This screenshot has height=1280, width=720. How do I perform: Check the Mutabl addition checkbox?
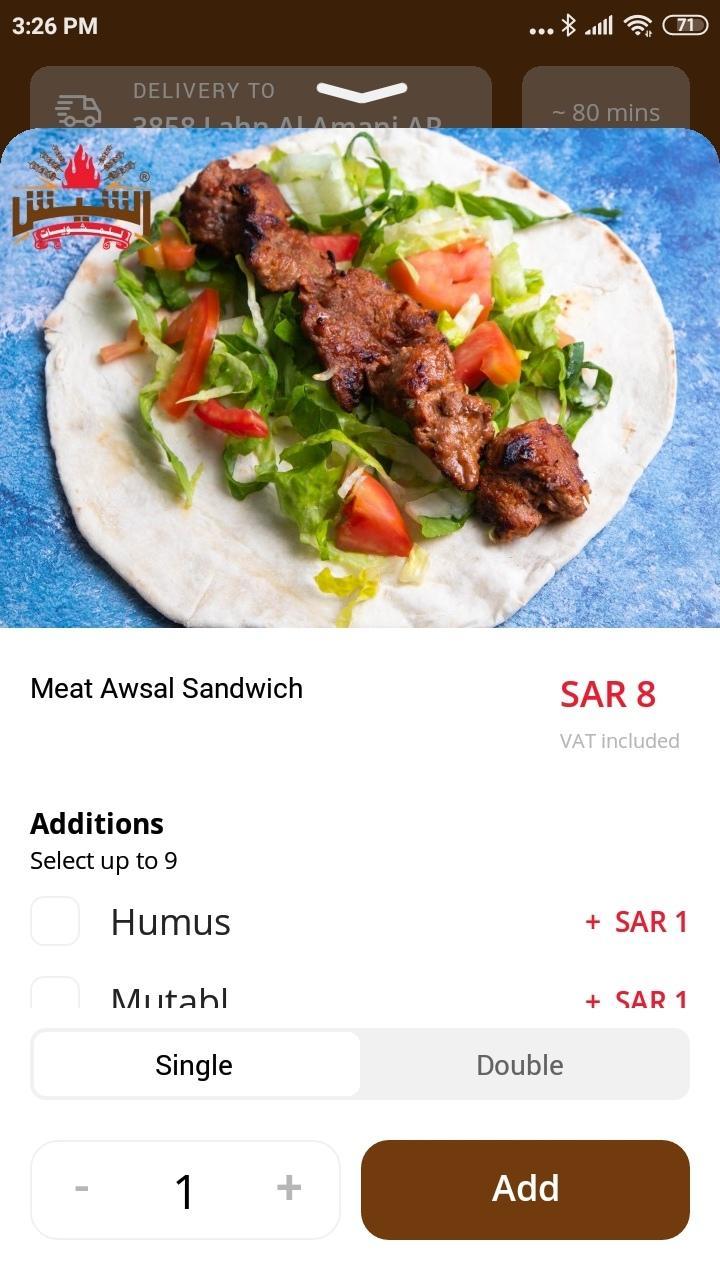click(55, 995)
